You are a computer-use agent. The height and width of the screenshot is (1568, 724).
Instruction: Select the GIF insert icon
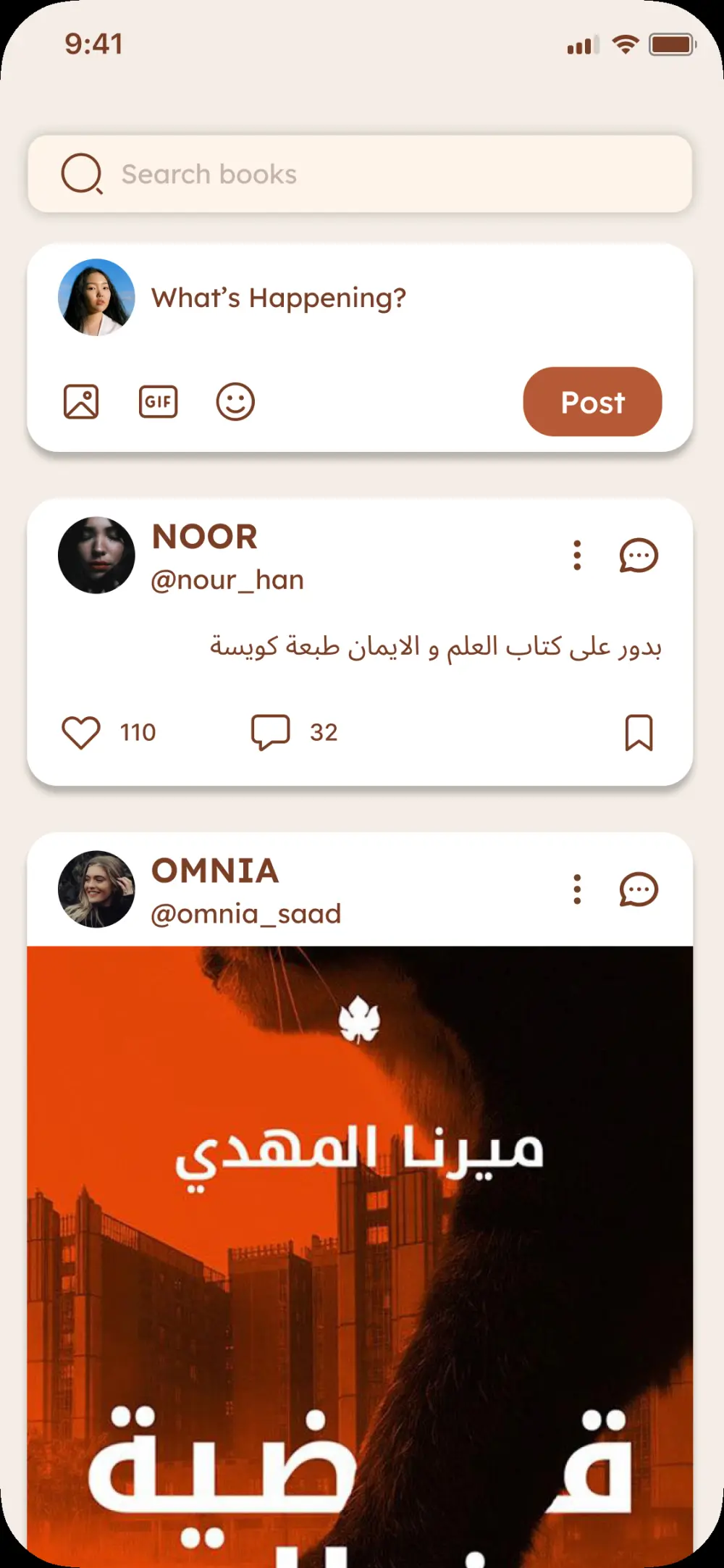(158, 401)
